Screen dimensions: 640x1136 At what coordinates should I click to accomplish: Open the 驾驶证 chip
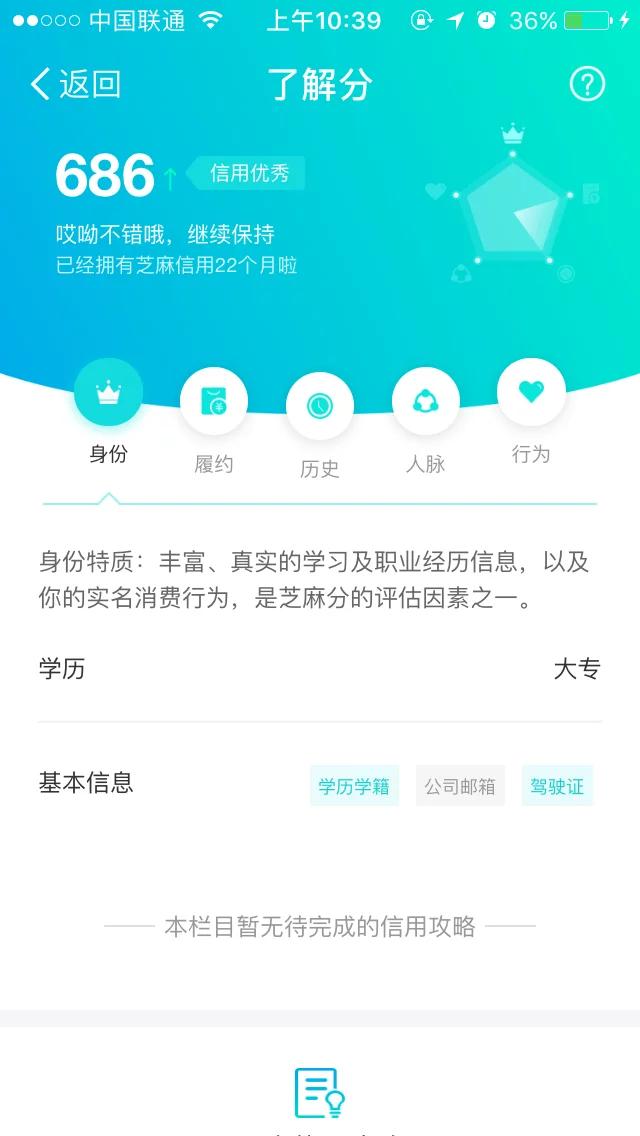coord(557,786)
